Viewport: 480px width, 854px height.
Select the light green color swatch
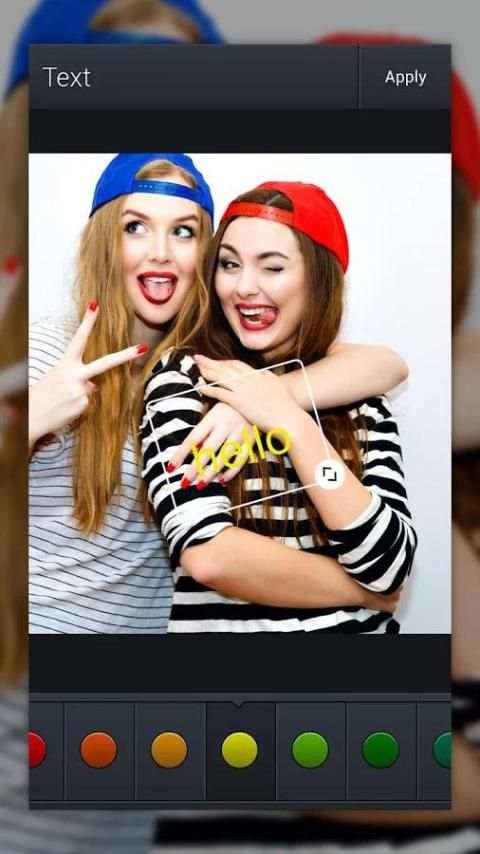coord(310,750)
